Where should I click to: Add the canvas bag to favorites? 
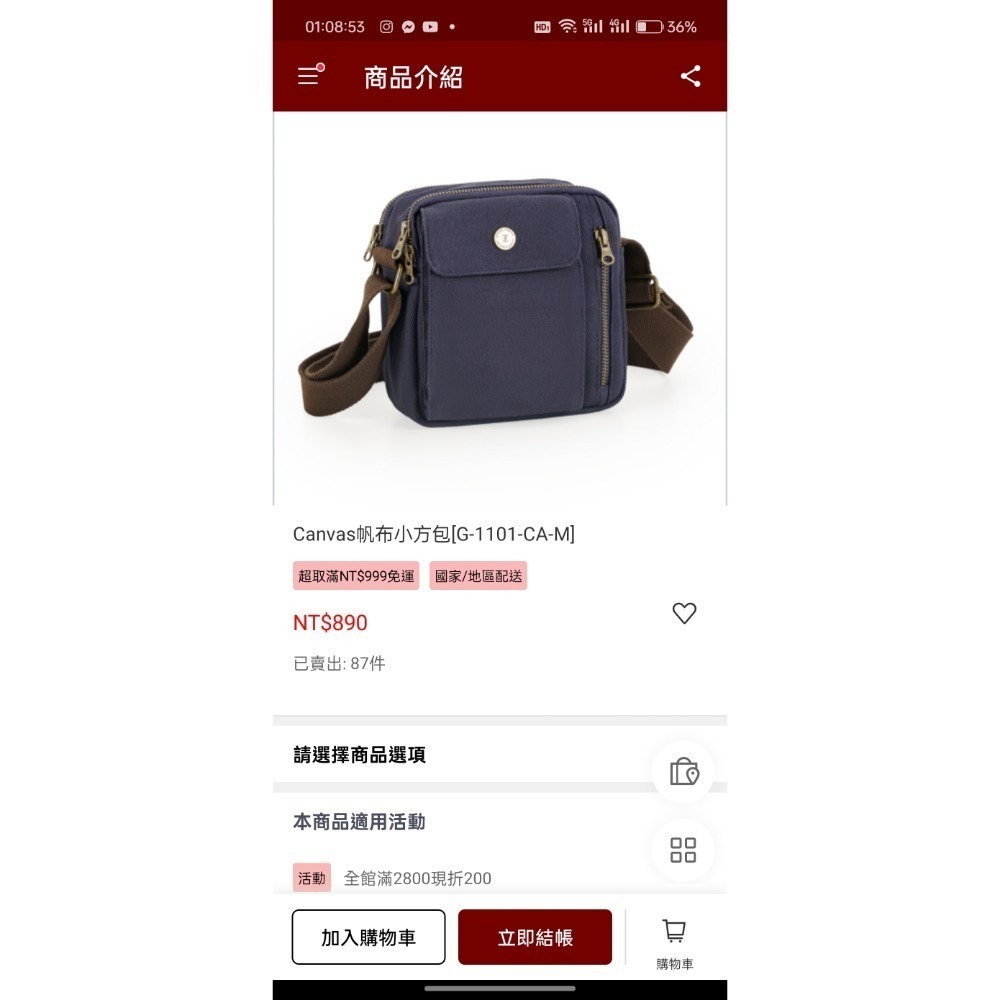click(x=684, y=614)
